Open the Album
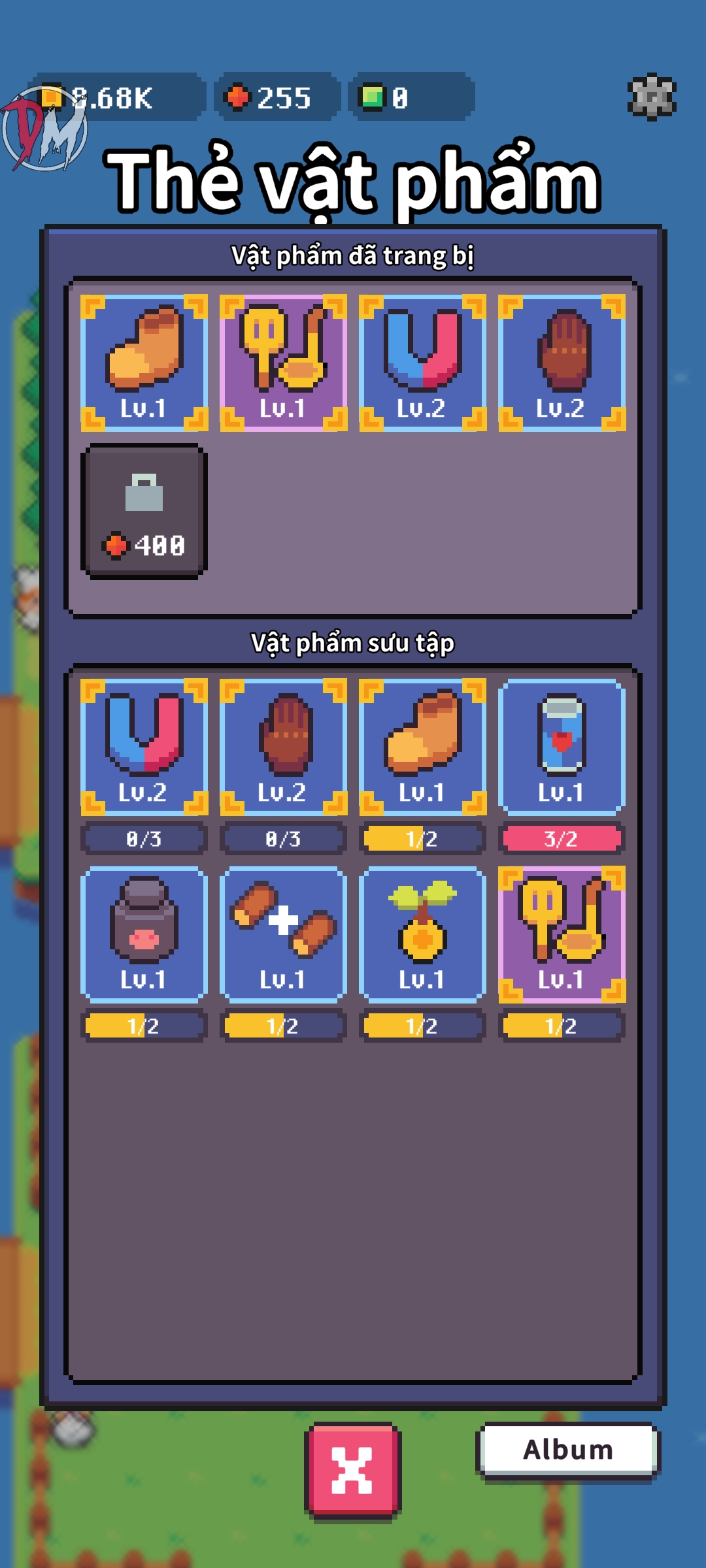The image size is (706, 1568). click(567, 1450)
